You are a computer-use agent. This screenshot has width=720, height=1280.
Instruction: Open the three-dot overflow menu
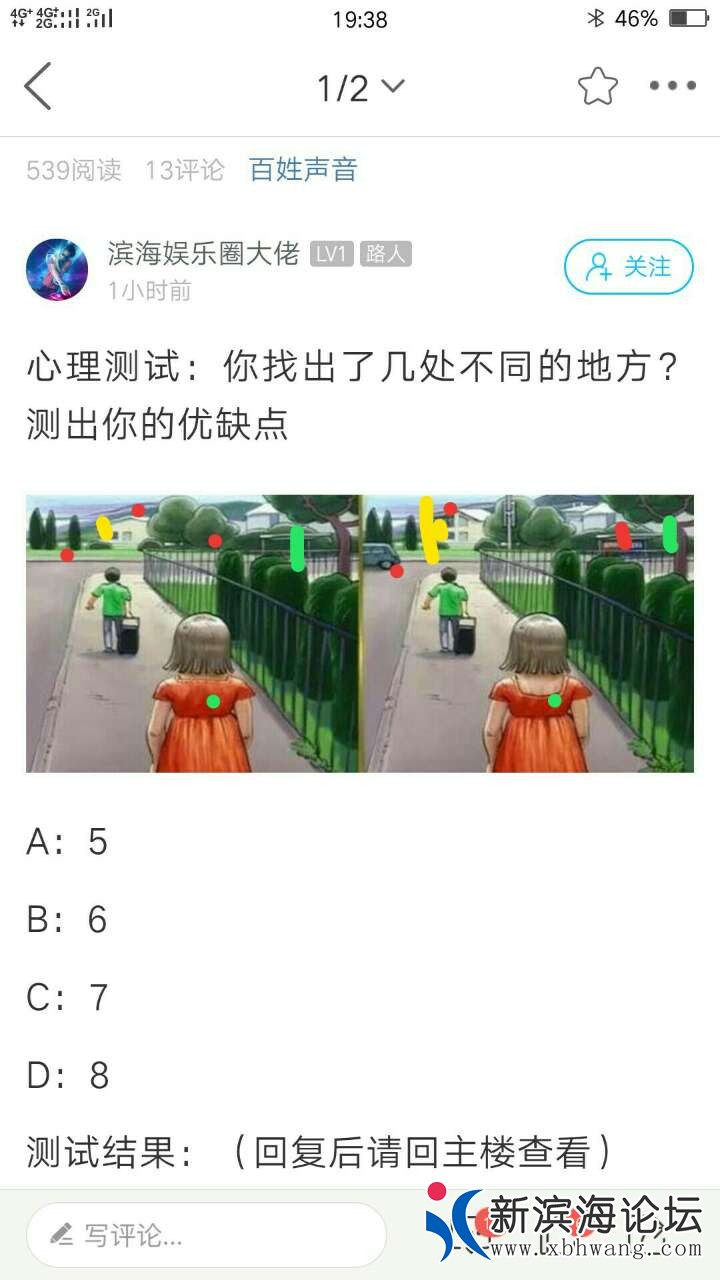point(672,87)
